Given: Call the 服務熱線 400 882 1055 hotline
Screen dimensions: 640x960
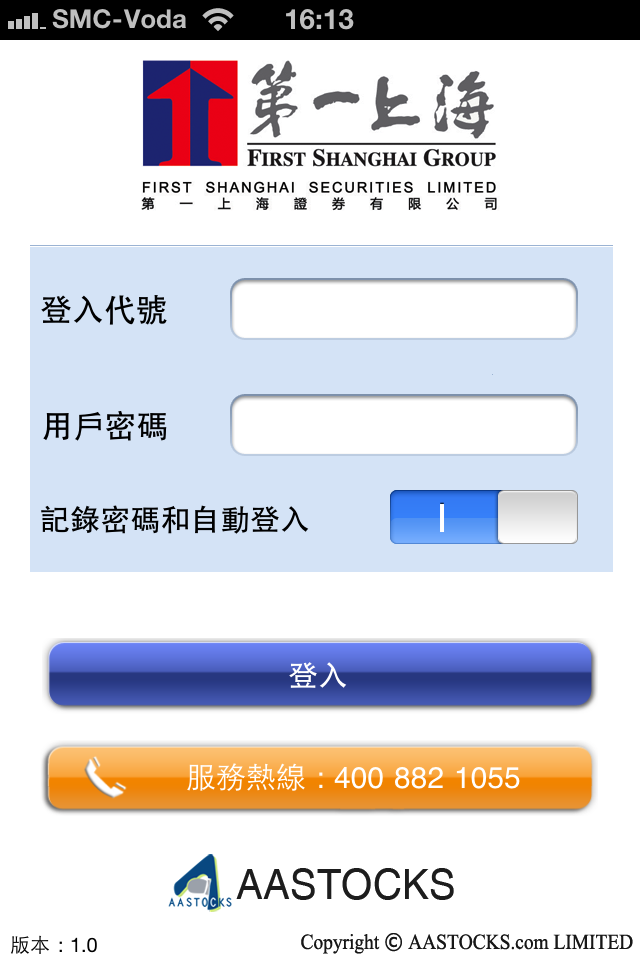Looking at the screenshot, I should (x=320, y=777).
